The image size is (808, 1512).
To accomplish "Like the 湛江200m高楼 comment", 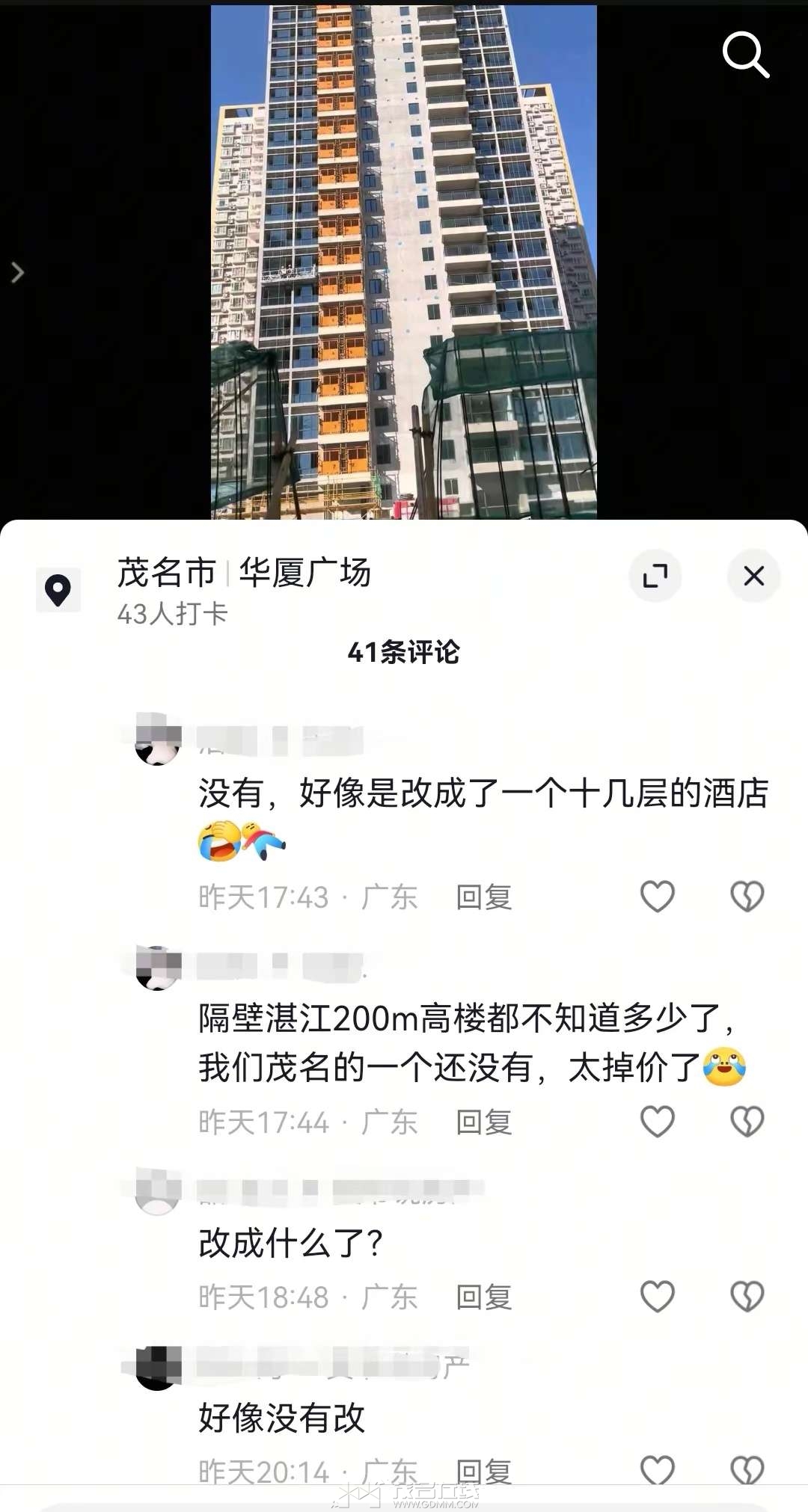I will (x=658, y=1121).
